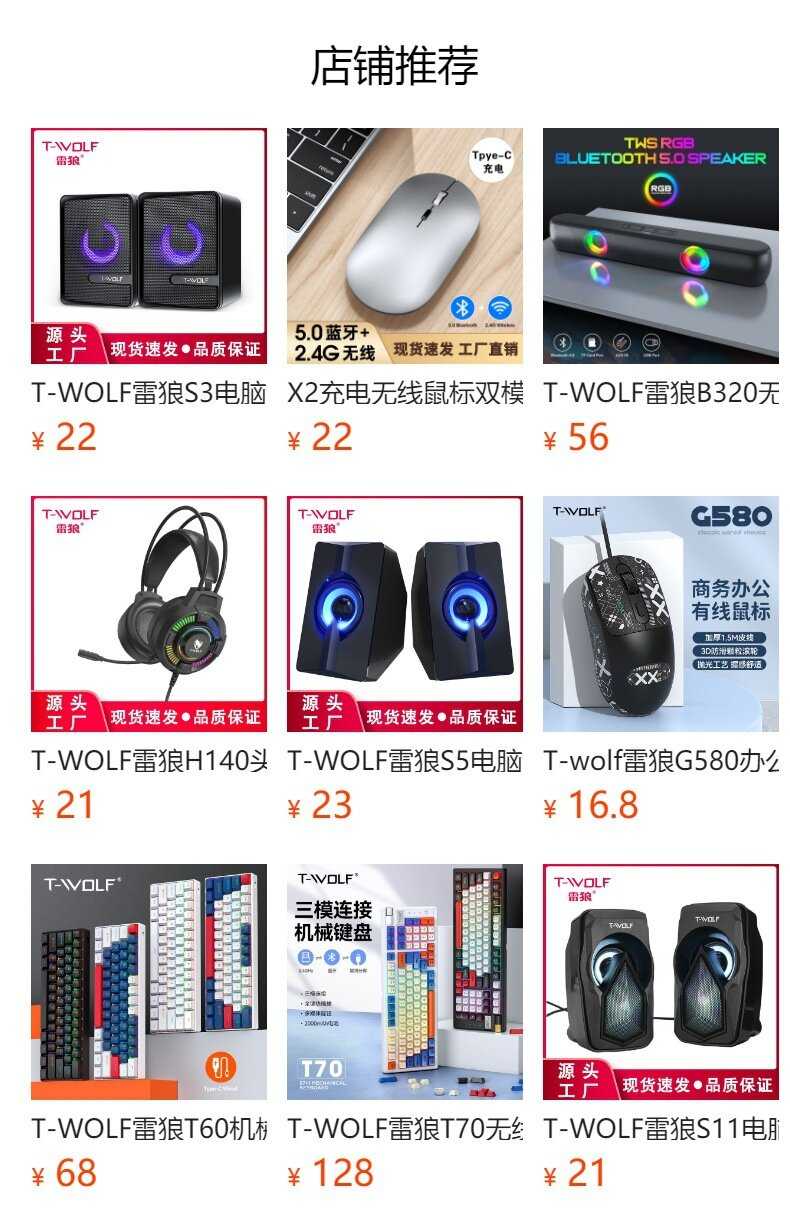Open the T-WOLF雷狼B320 Bluetooth speaker product
Image resolution: width=790 pixels, height=1232 pixels.
click(660, 246)
